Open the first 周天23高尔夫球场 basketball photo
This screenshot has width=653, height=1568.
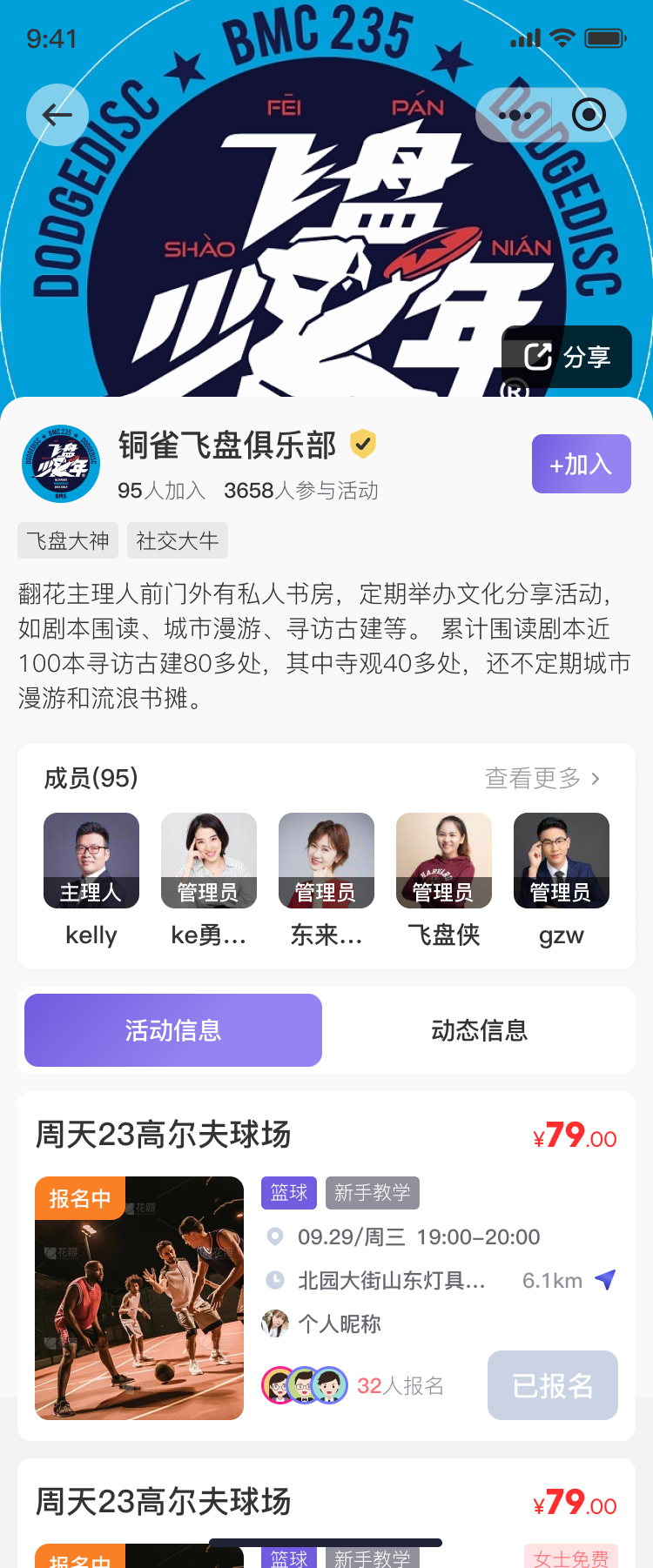coord(139,1298)
